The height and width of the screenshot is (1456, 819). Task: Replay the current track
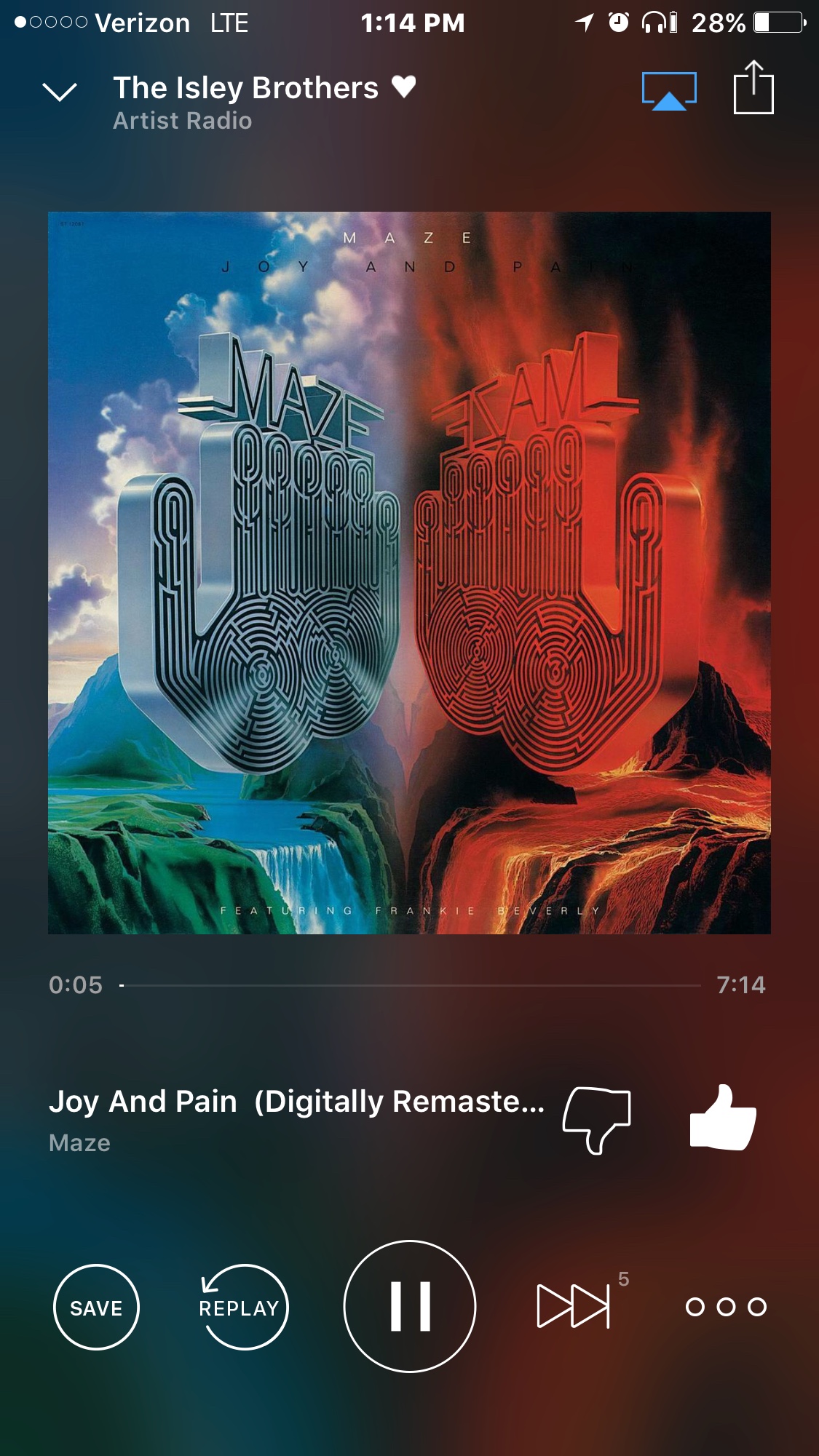pos(243,1308)
